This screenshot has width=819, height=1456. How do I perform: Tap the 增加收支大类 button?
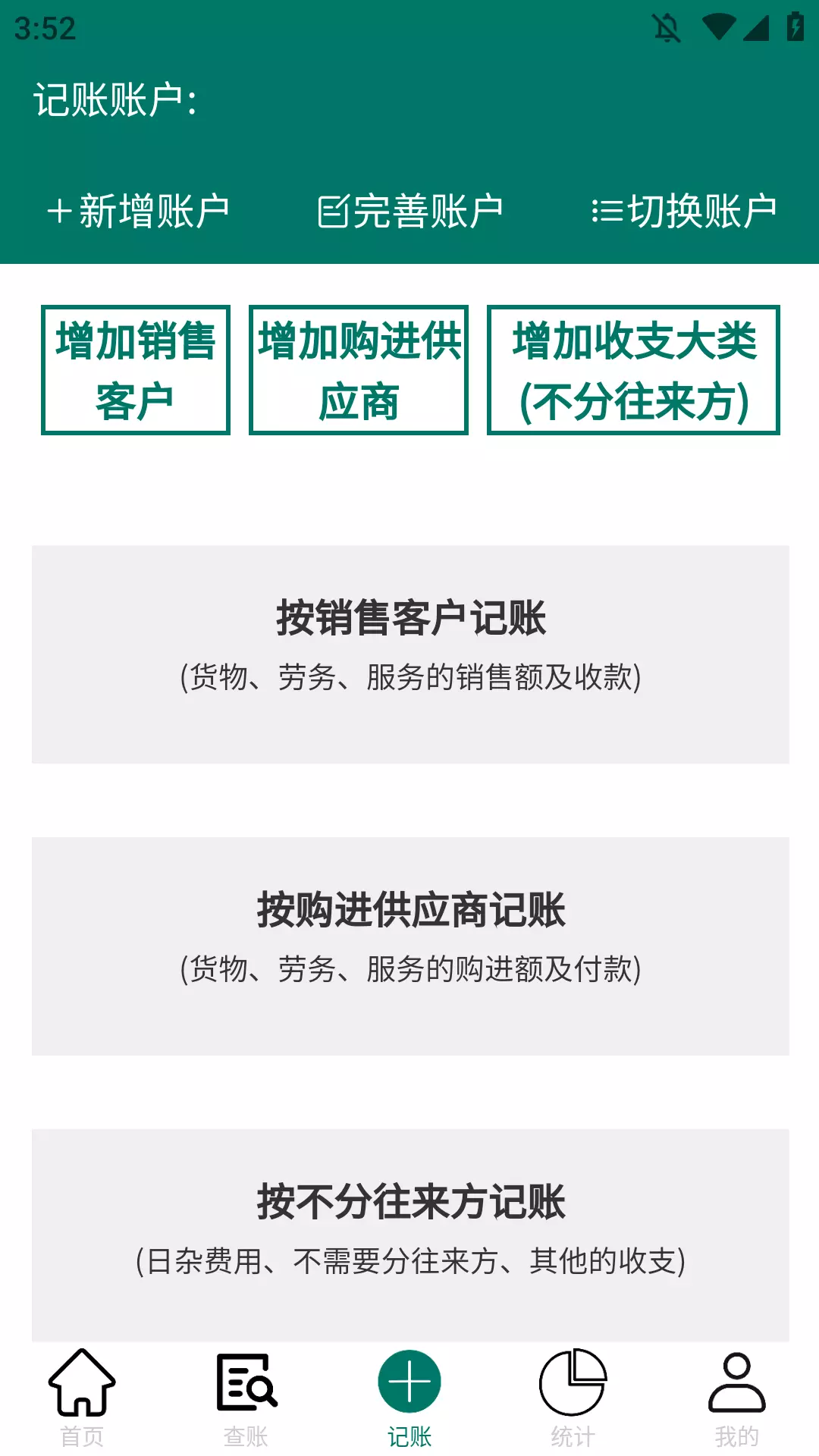[634, 370]
